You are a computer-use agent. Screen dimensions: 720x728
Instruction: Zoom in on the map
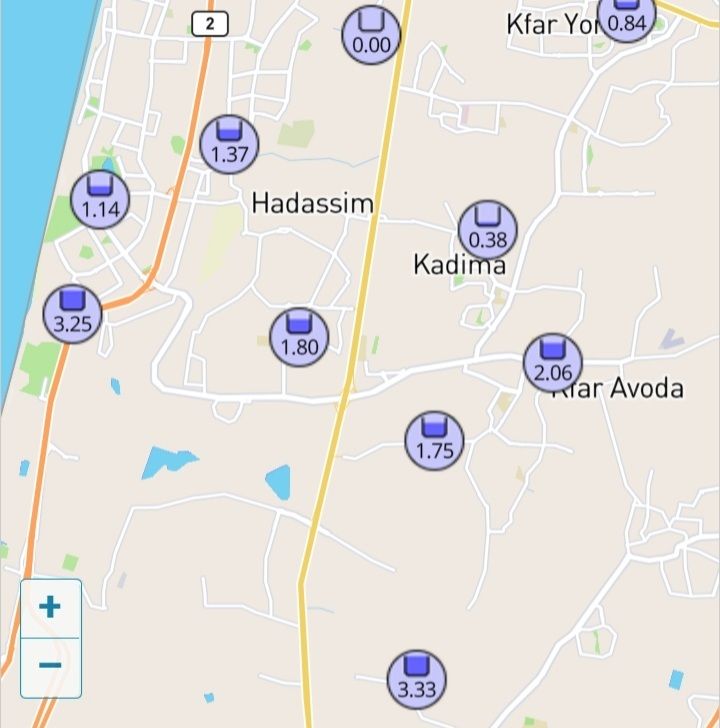click(50, 607)
